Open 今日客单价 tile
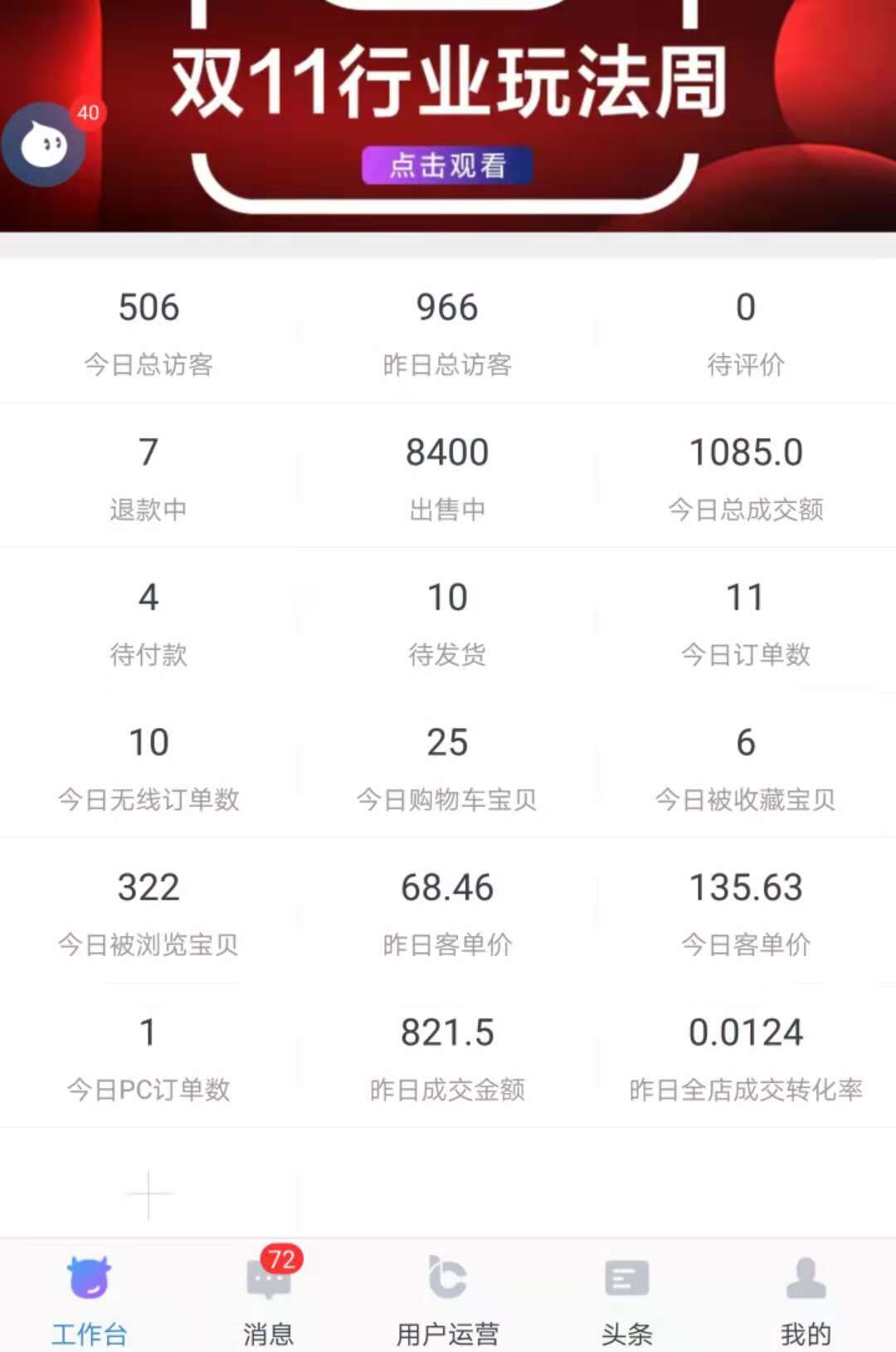Image resolution: width=896 pixels, height=1352 pixels. click(x=745, y=912)
